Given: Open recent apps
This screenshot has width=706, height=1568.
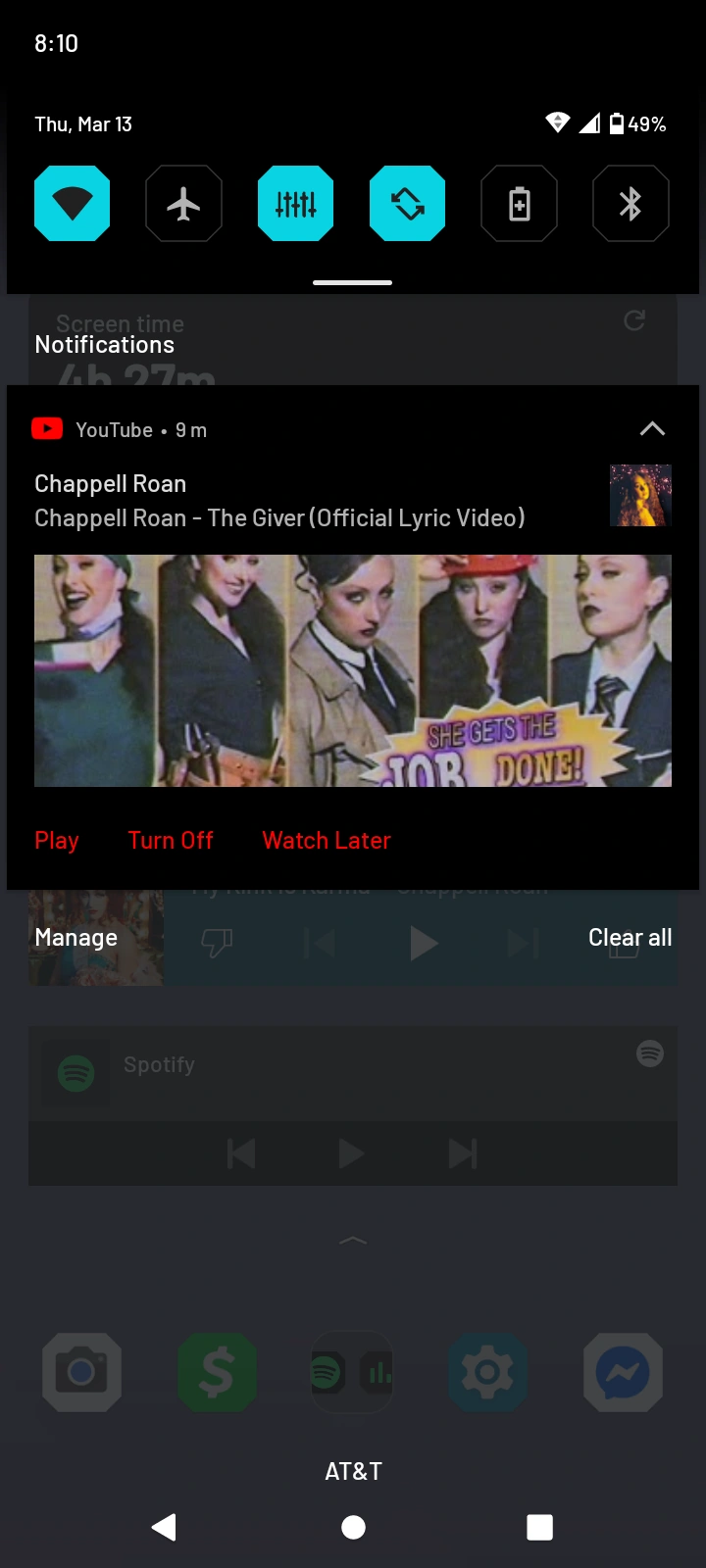Looking at the screenshot, I should [539, 1527].
